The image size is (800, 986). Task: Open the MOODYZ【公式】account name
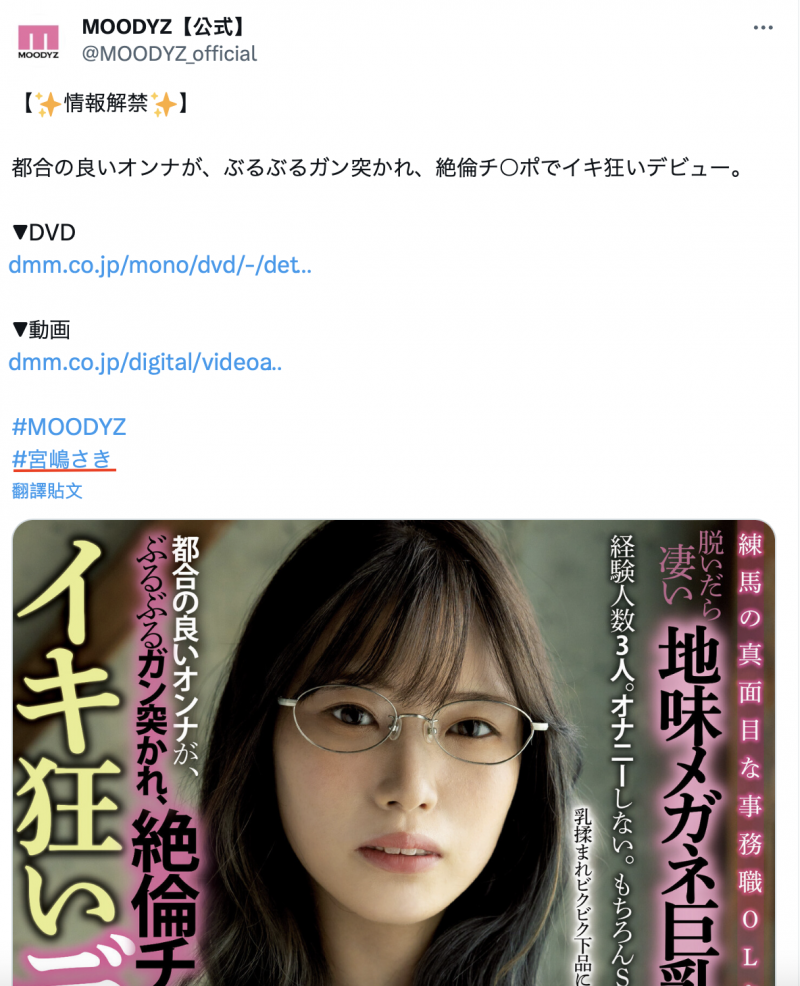point(164,27)
